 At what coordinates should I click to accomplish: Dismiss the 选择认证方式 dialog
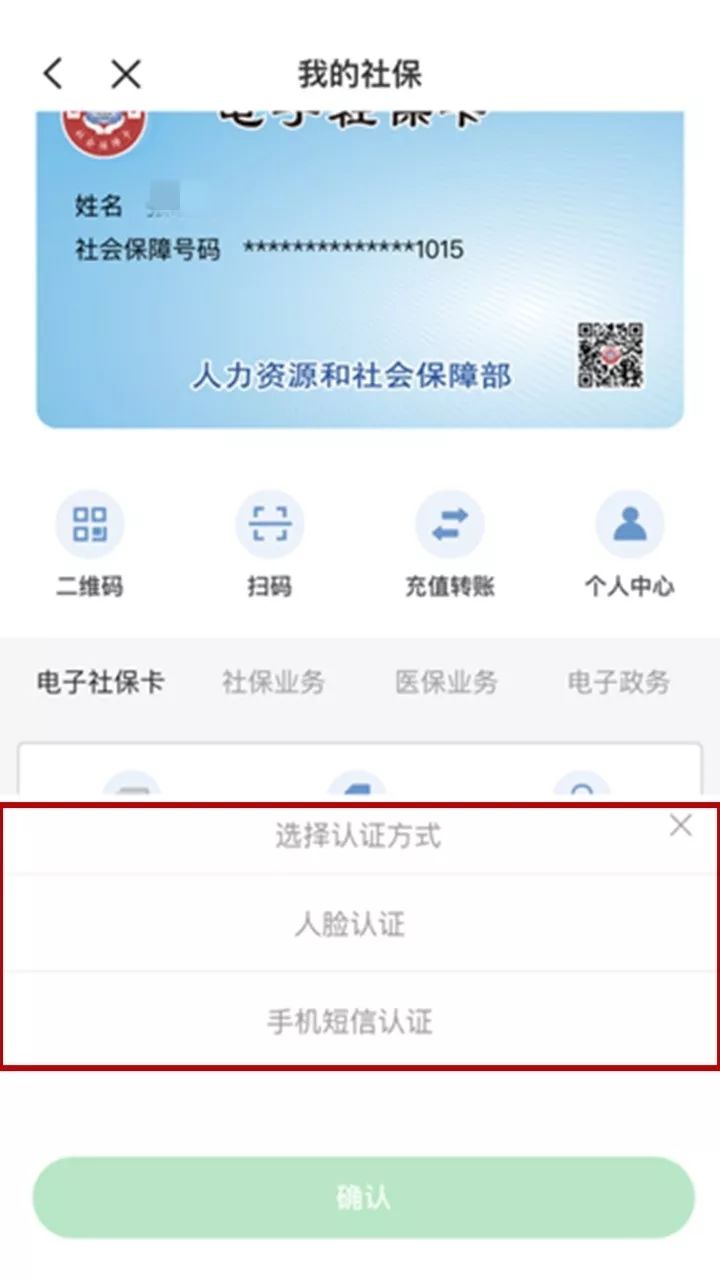pyautogui.click(x=681, y=825)
